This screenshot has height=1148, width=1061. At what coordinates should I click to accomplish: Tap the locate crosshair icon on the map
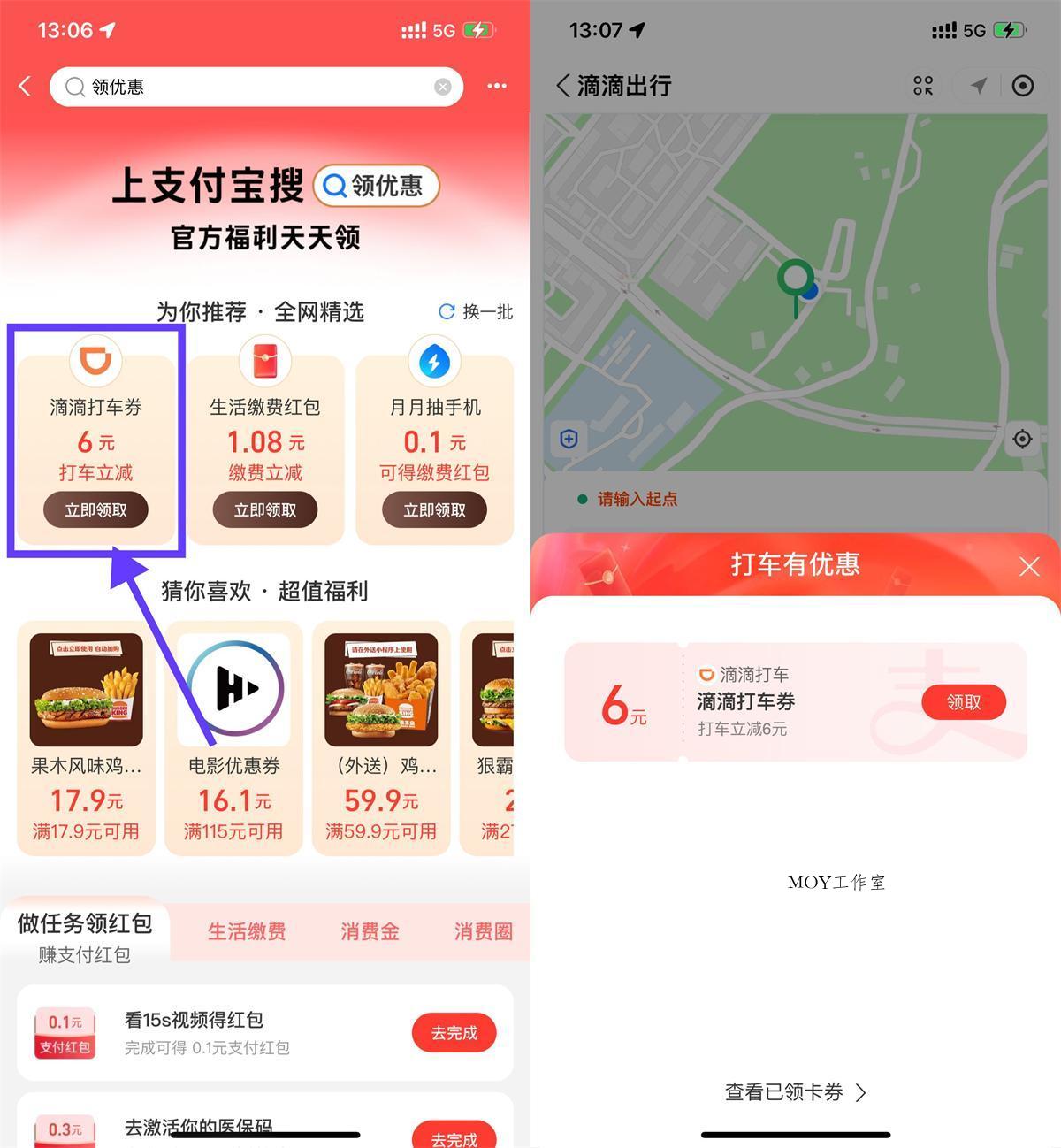pyautogui.click(x=1022, y=439)
